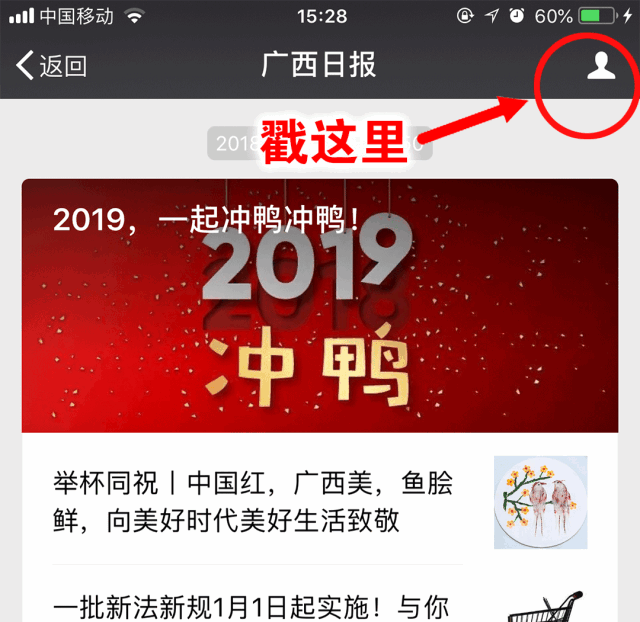Go back using the 返回 arrow
This screenshot has height=622, width=640.
pos(52,66)
